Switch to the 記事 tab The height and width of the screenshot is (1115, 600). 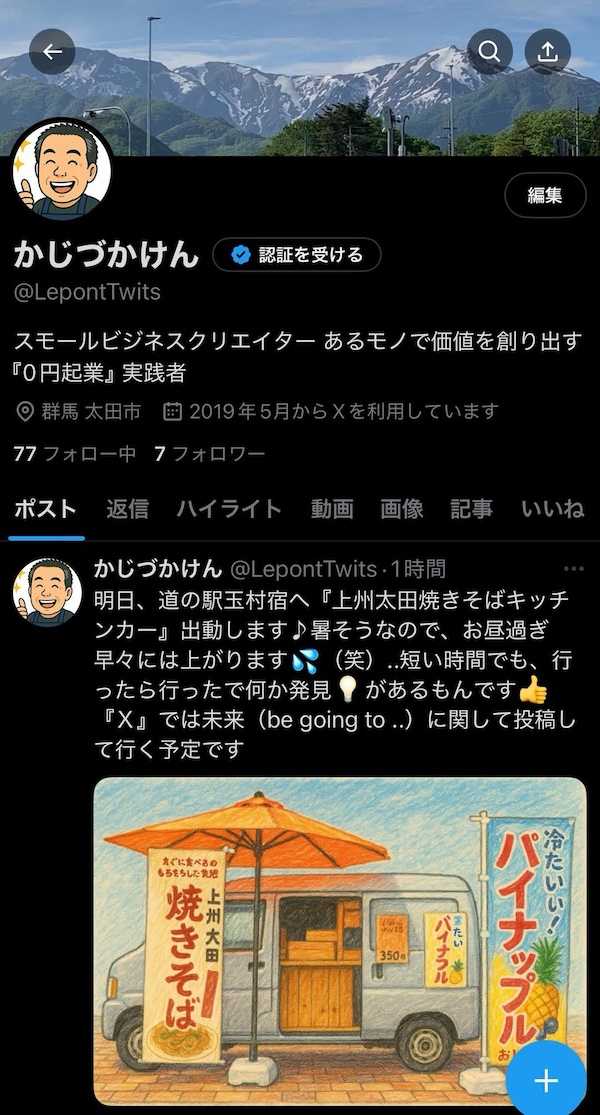(471, 509)
